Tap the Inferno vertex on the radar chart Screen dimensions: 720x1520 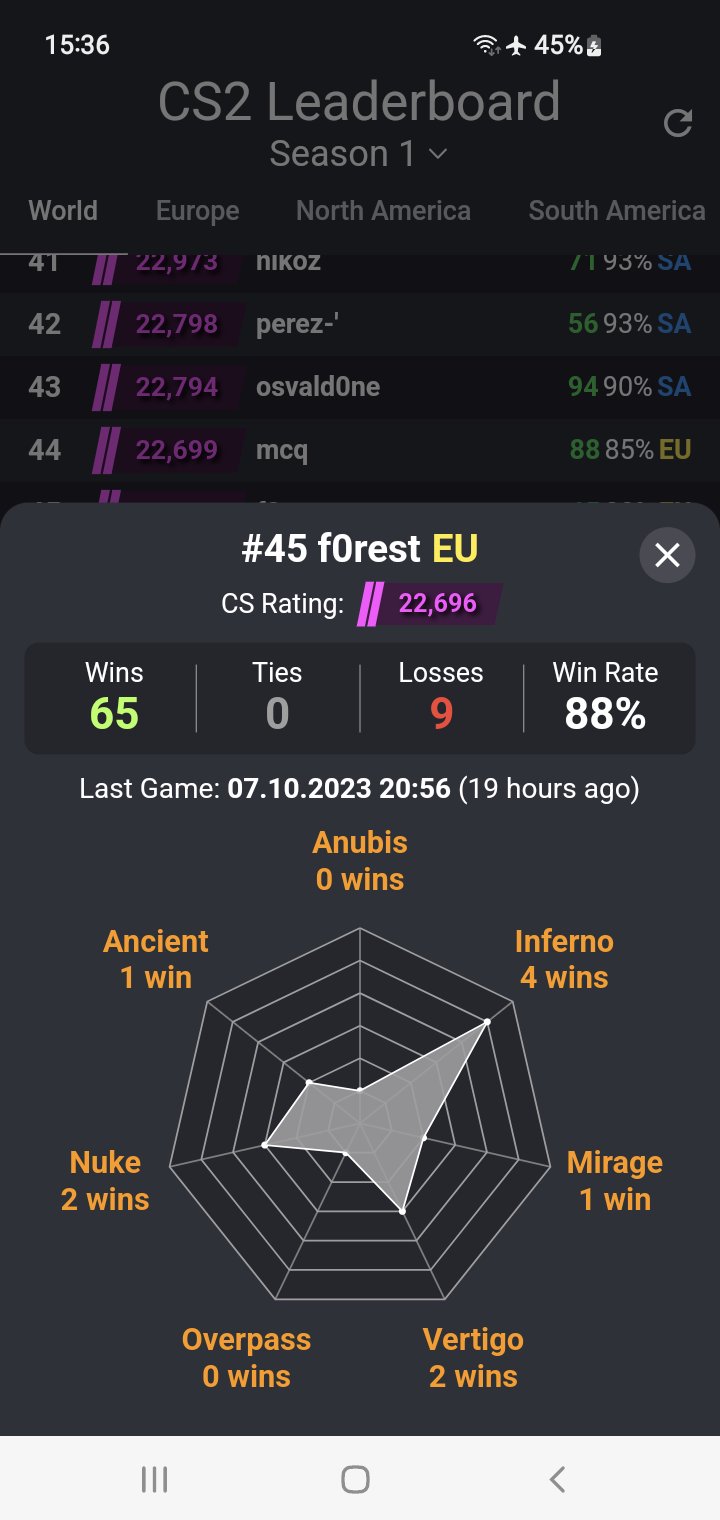click(489, 1022)
